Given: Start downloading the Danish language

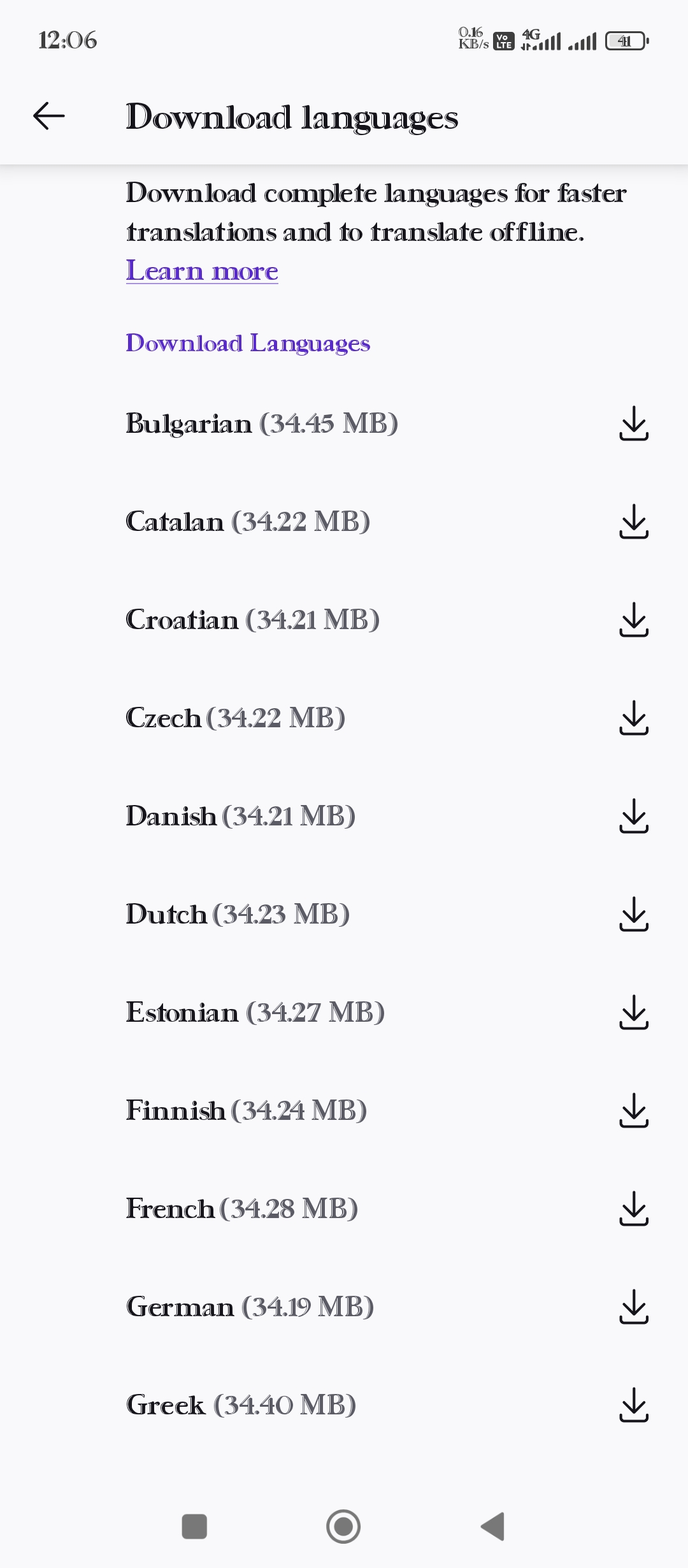Looking at the screenshot, I should (634, 816).
